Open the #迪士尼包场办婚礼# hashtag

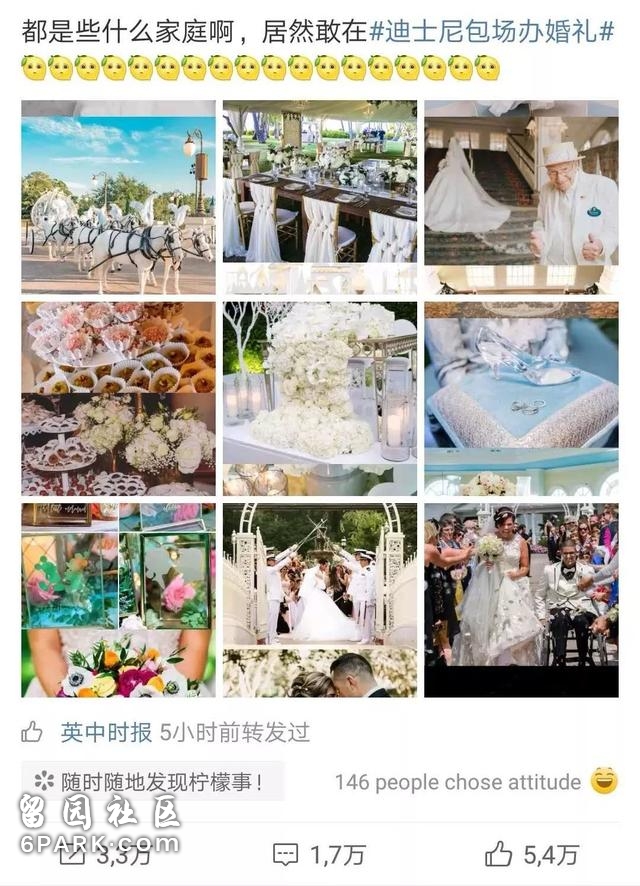click(x=491, y=33)
